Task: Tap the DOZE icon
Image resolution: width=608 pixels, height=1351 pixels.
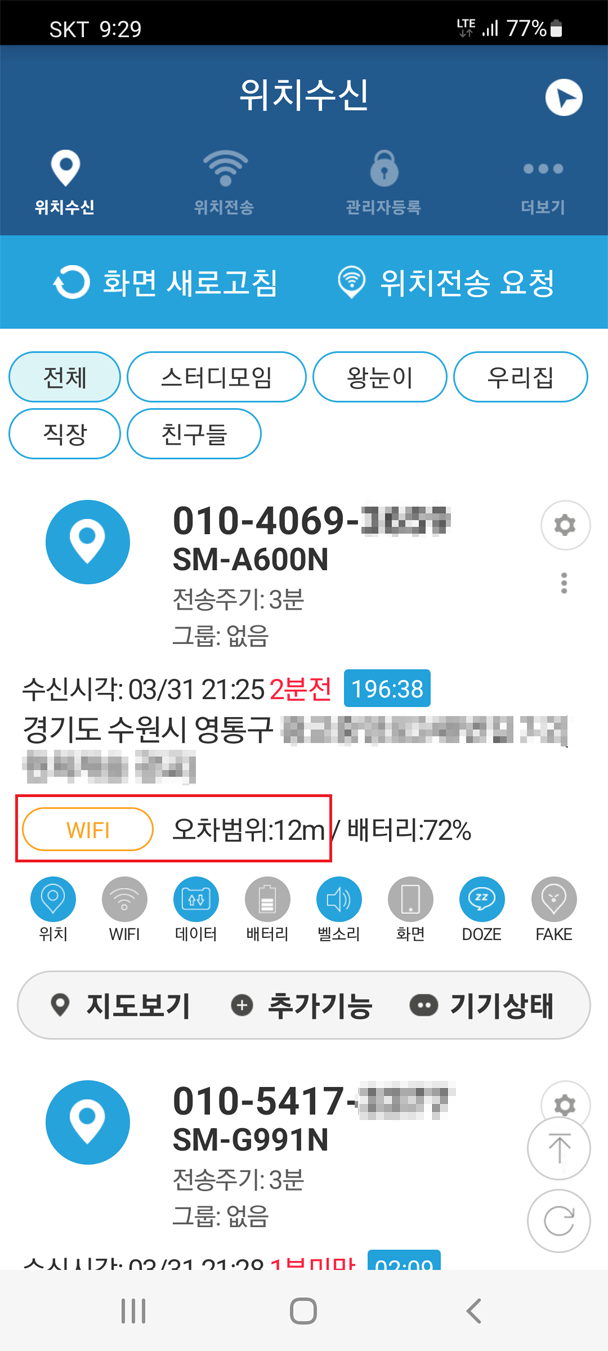Action: pos(482,900)
